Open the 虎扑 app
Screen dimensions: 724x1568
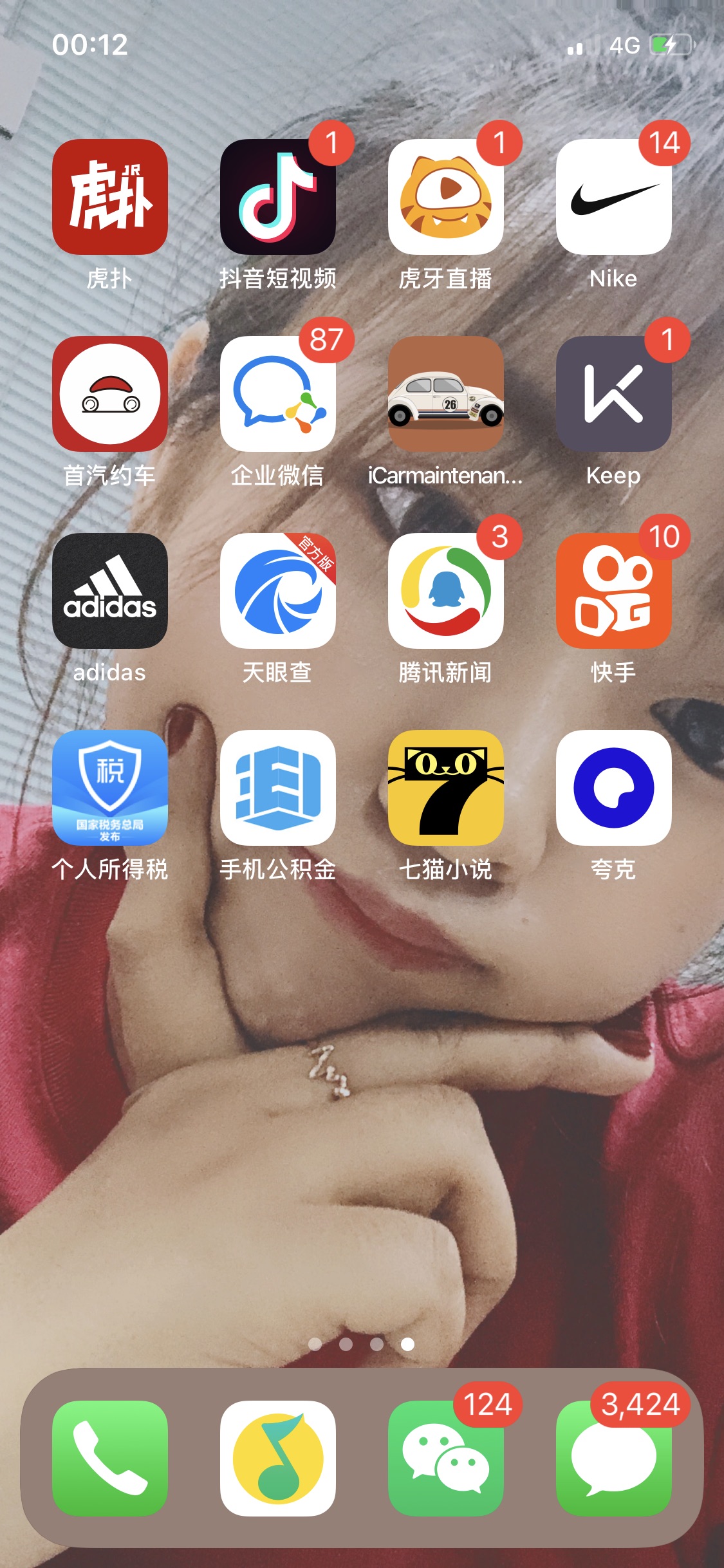tap(110, 197)
